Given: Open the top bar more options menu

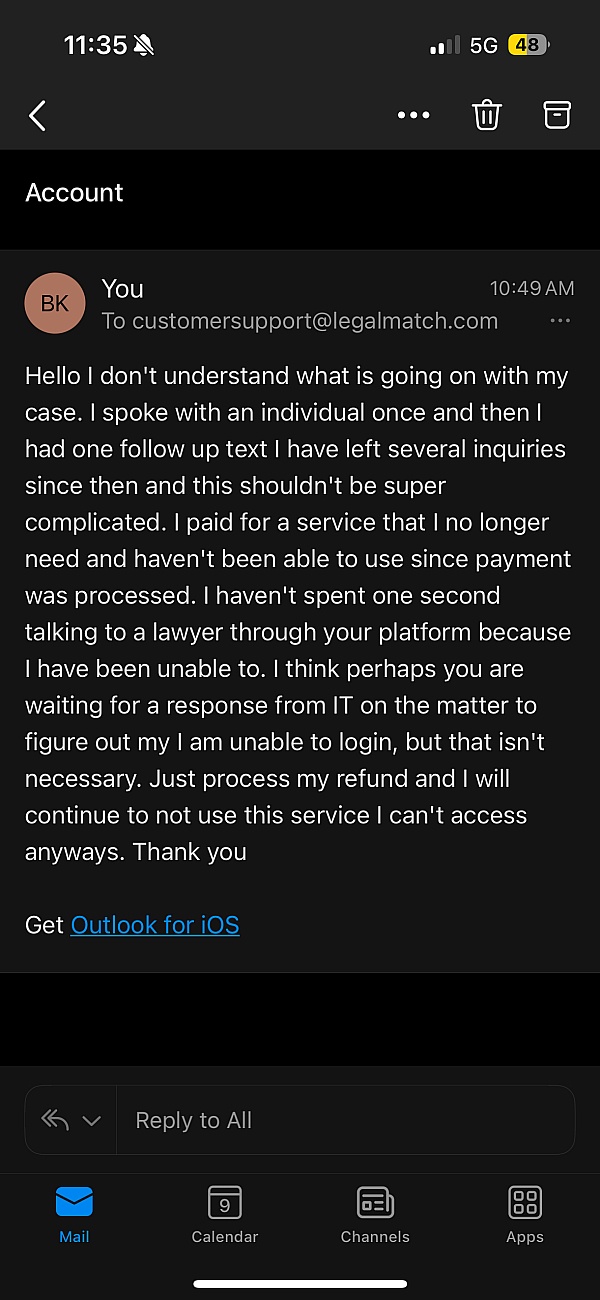Looking at the screenshot, I should click(x=413, y=116).
